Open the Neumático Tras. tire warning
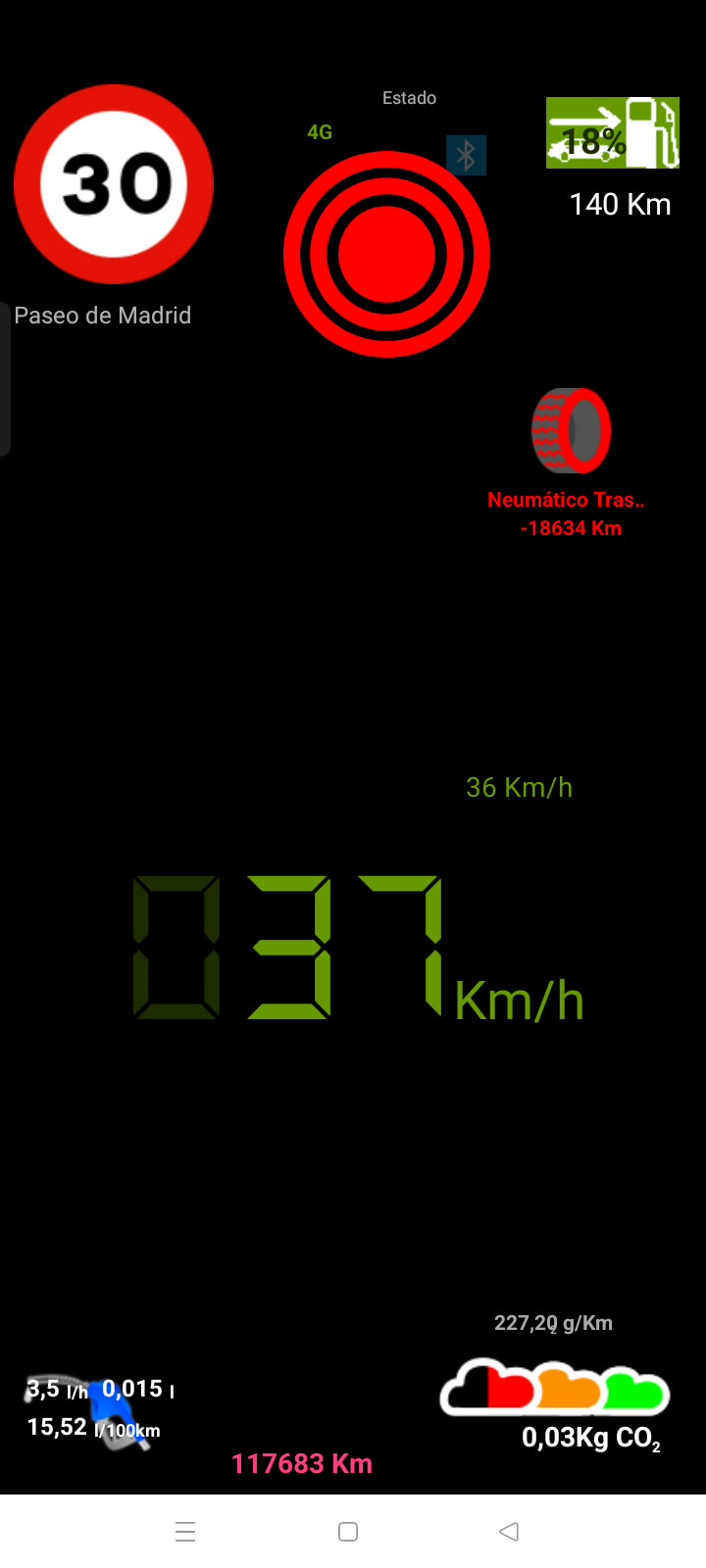Image resolution: width=706 pixels, height=1568 pixels. [571, 431]
